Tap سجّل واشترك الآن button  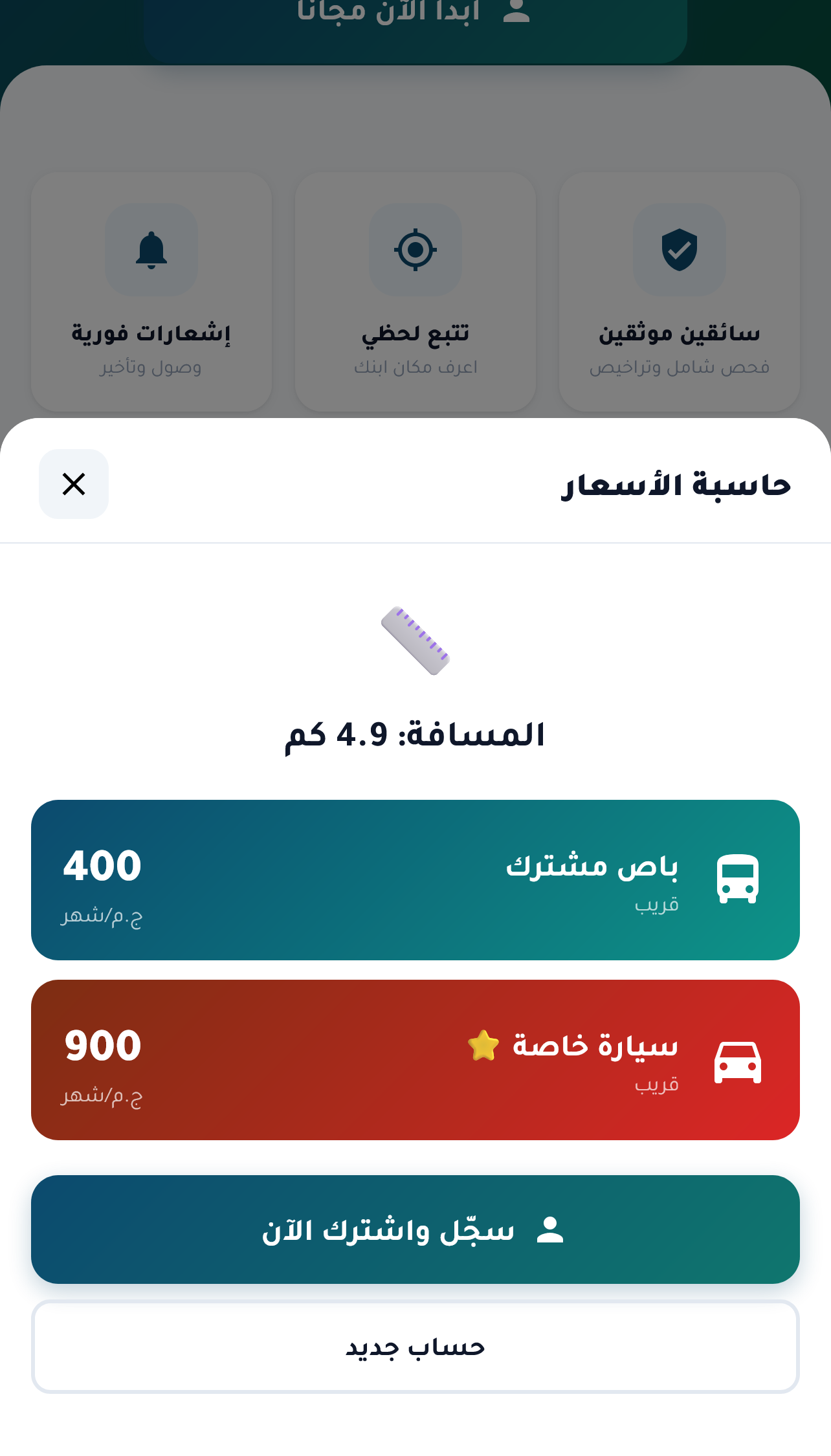(x=415, y=1229)
